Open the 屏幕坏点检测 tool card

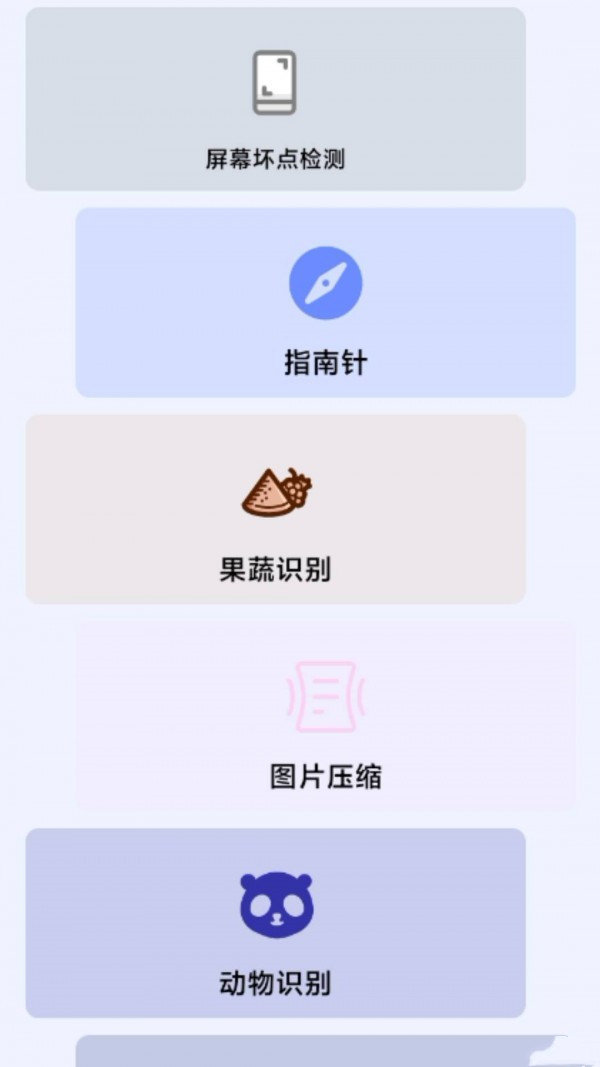click(275, 100)
